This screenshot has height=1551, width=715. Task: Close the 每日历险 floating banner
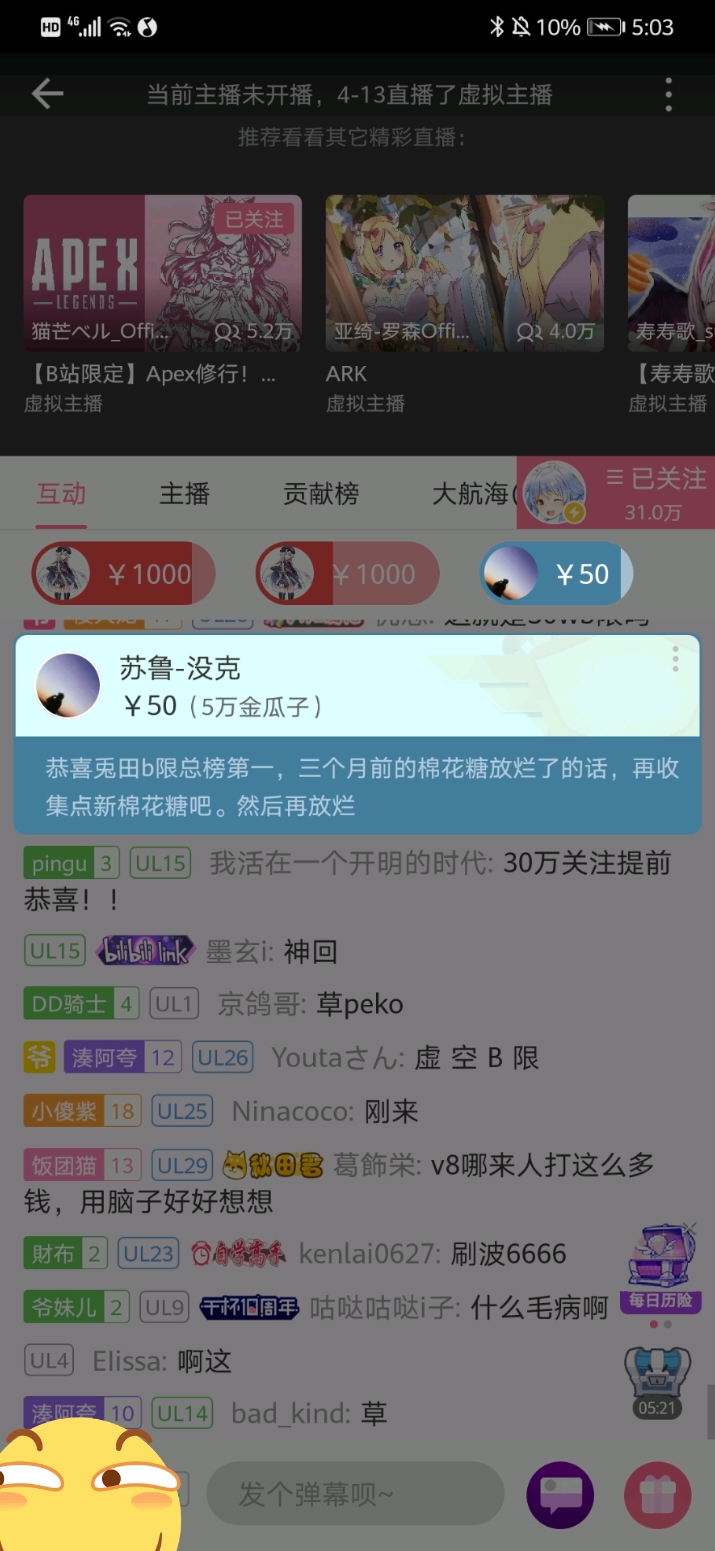tap(689, 1228)
